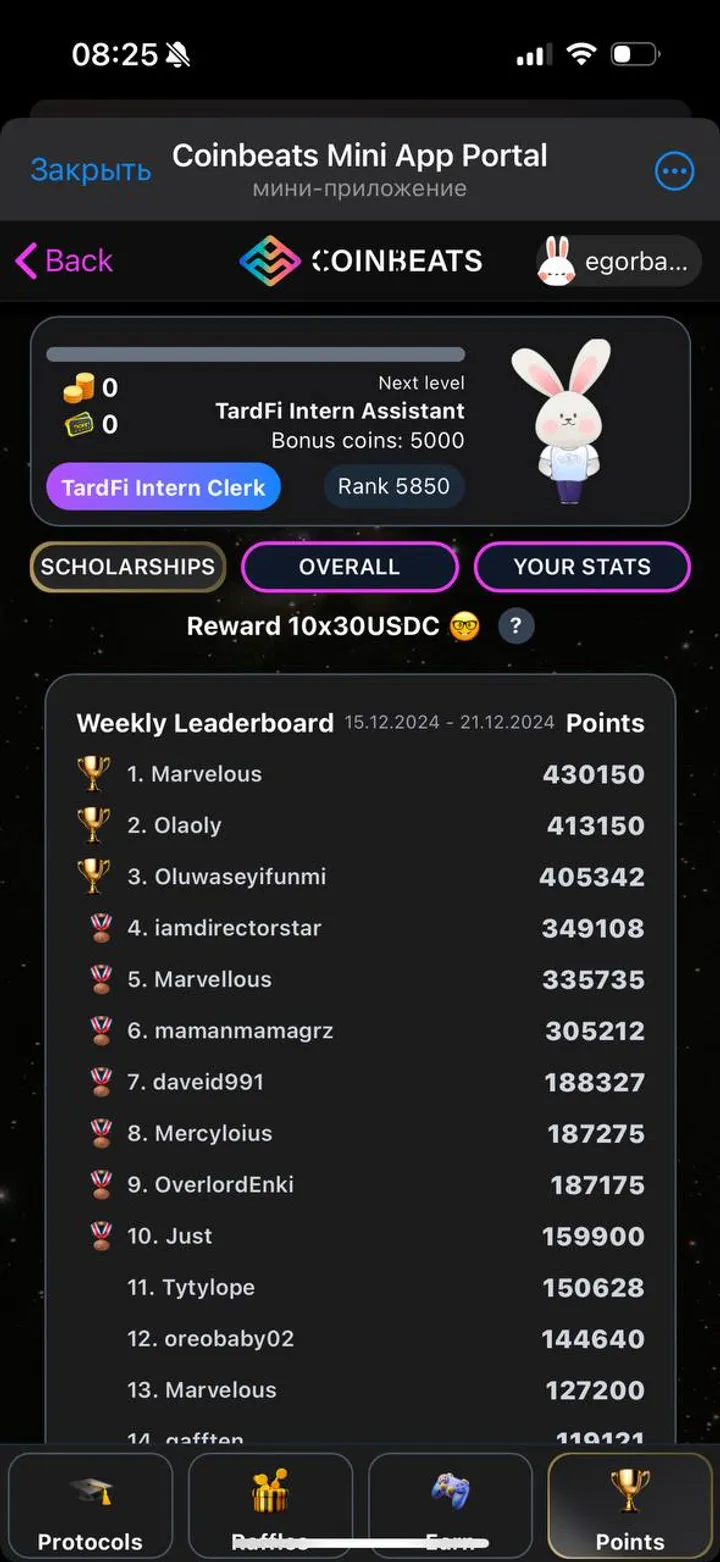Click the medal icon next to iamdirectorstar
The height and width of the screenshot is (1562, 720).
(97, 928)
